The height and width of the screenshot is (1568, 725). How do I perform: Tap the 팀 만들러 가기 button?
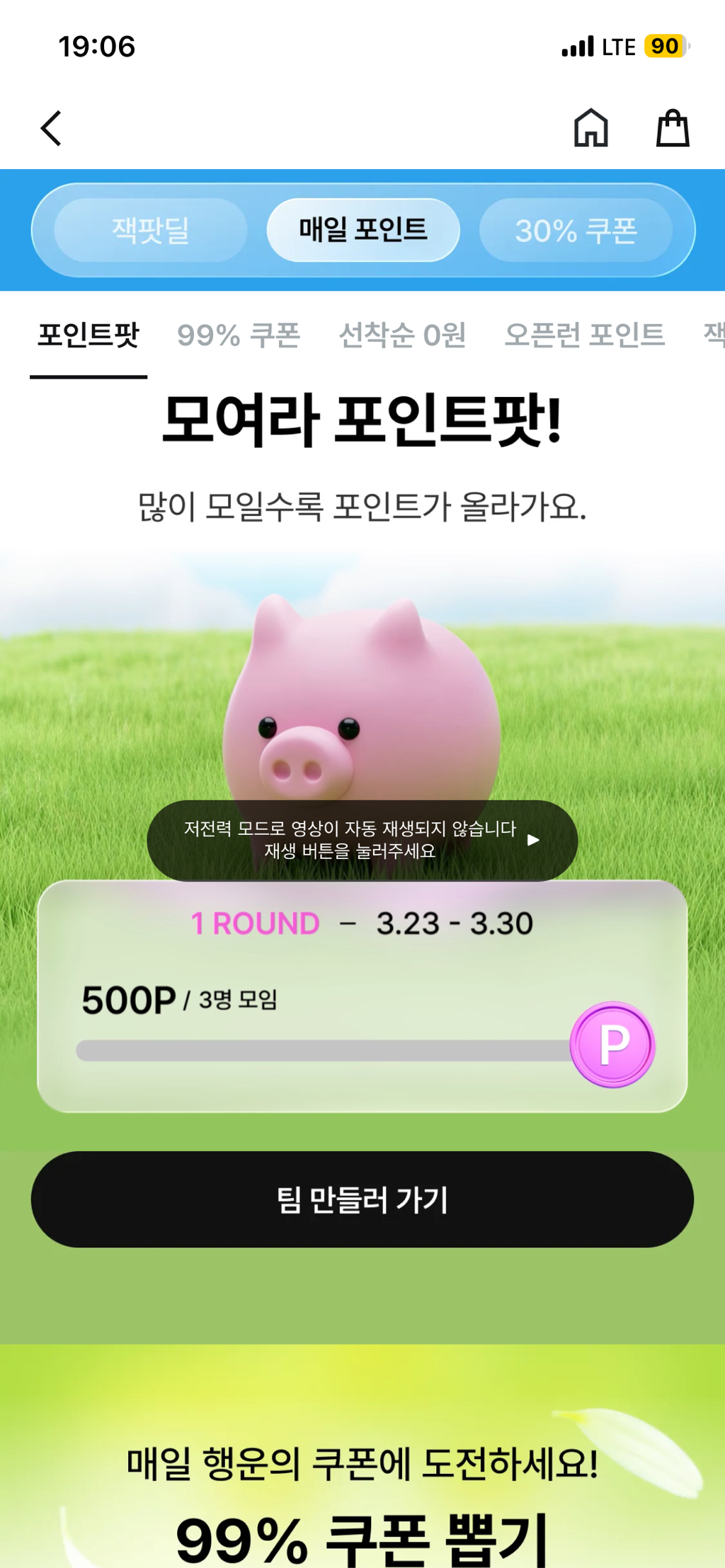pos(362,1199)
